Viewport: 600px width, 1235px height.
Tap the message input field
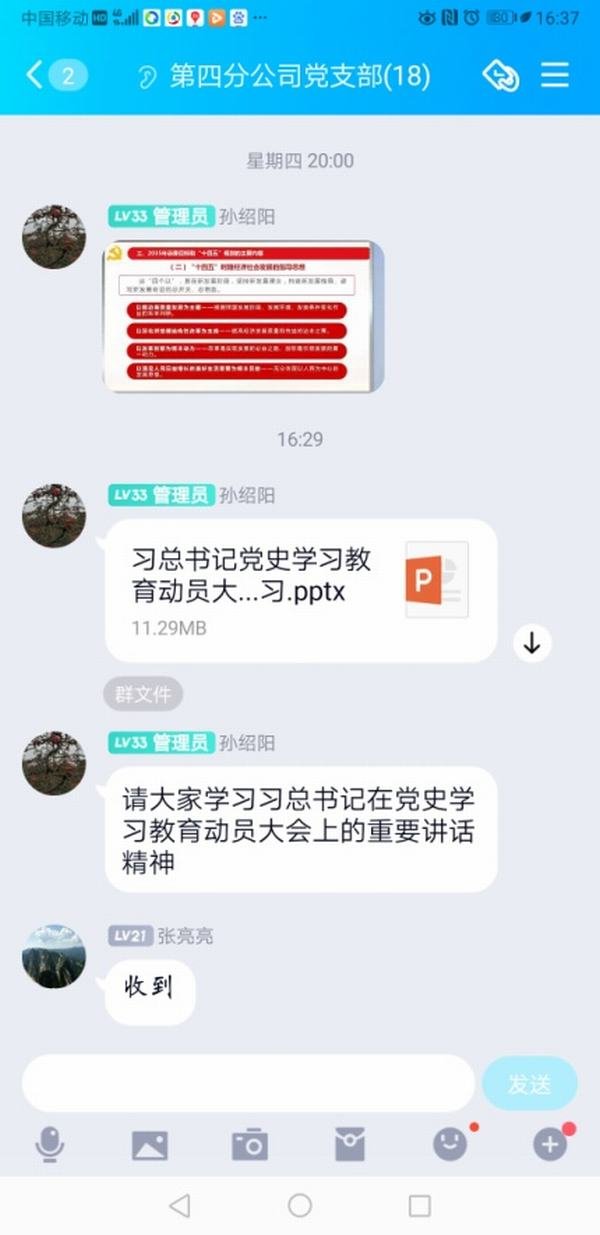pyautogui.click(x=248, y=1083)
